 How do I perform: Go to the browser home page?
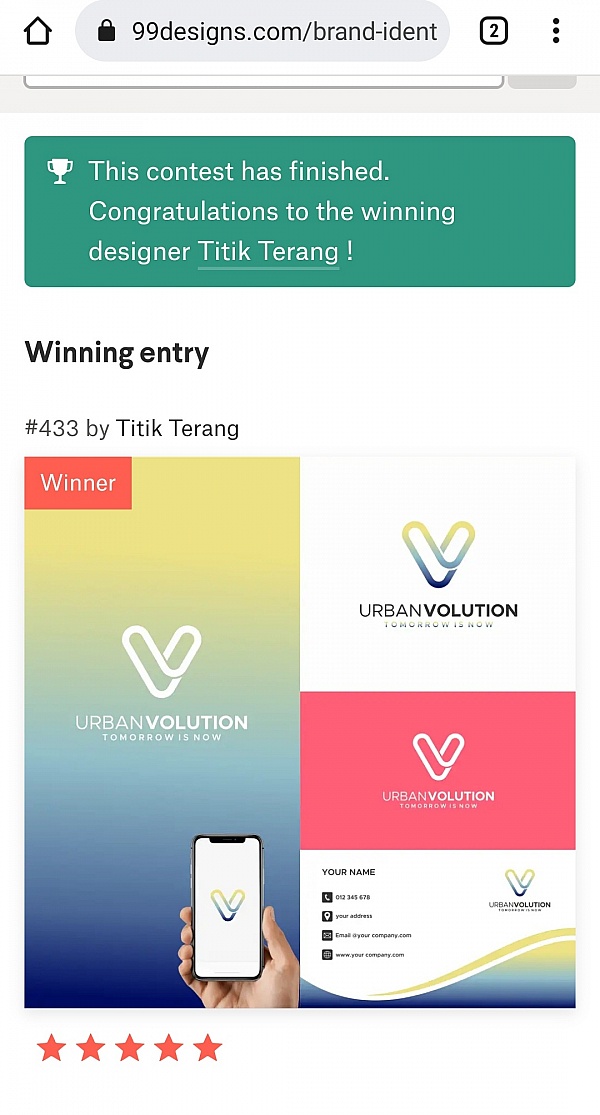(x=37, y=32)
